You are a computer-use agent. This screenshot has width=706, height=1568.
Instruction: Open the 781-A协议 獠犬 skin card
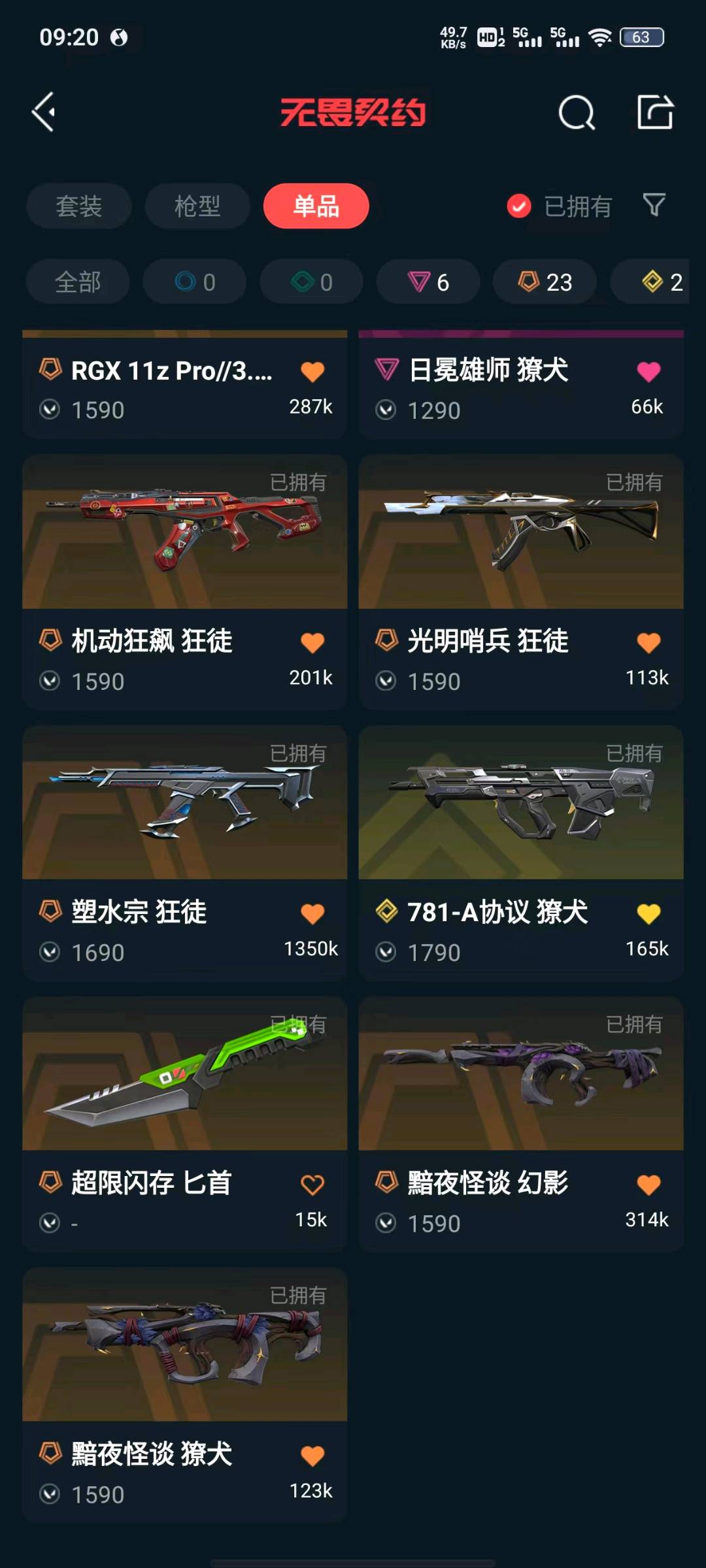(x=520, y=804)
